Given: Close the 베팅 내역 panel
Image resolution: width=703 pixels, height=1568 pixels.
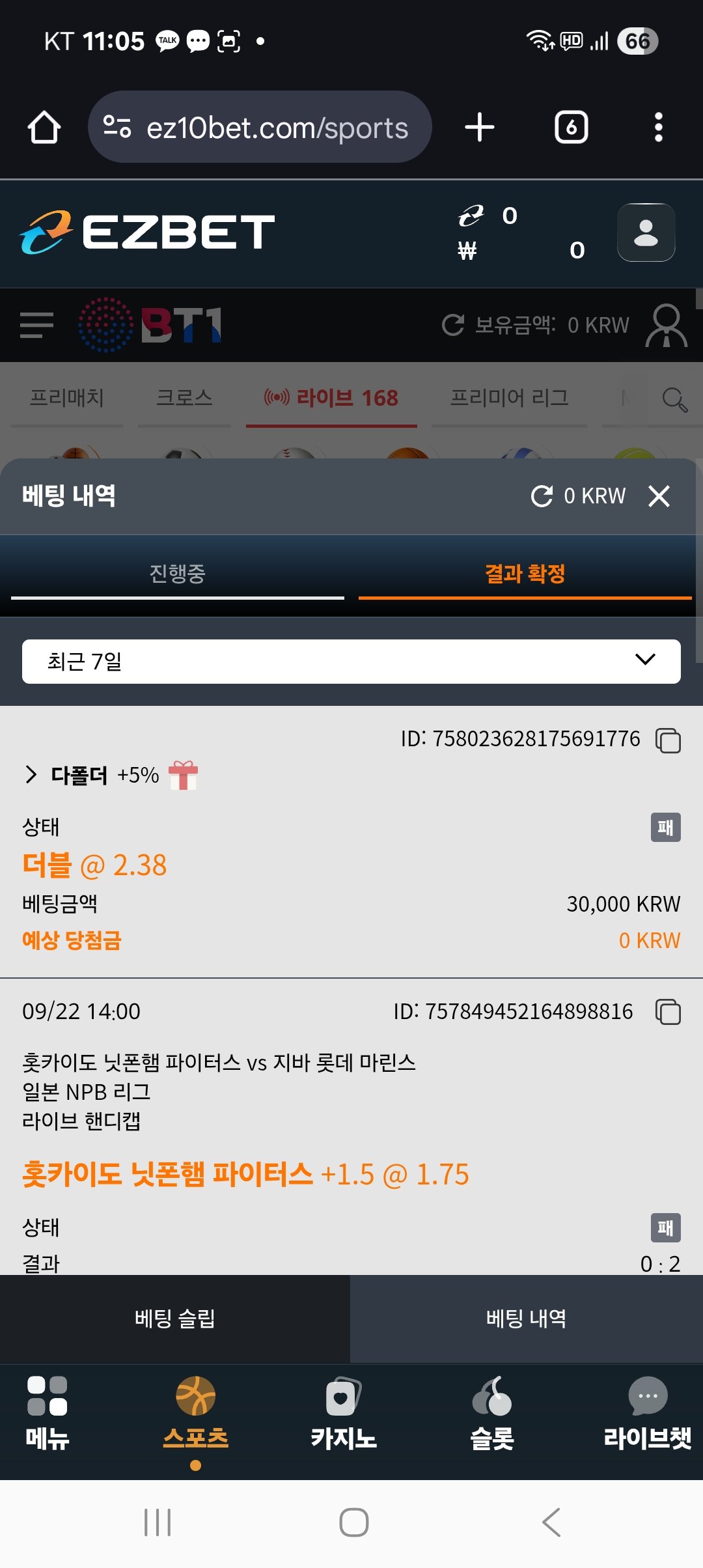Looking at the screenshot, I should pyautogui.click(x=659, y=496).
